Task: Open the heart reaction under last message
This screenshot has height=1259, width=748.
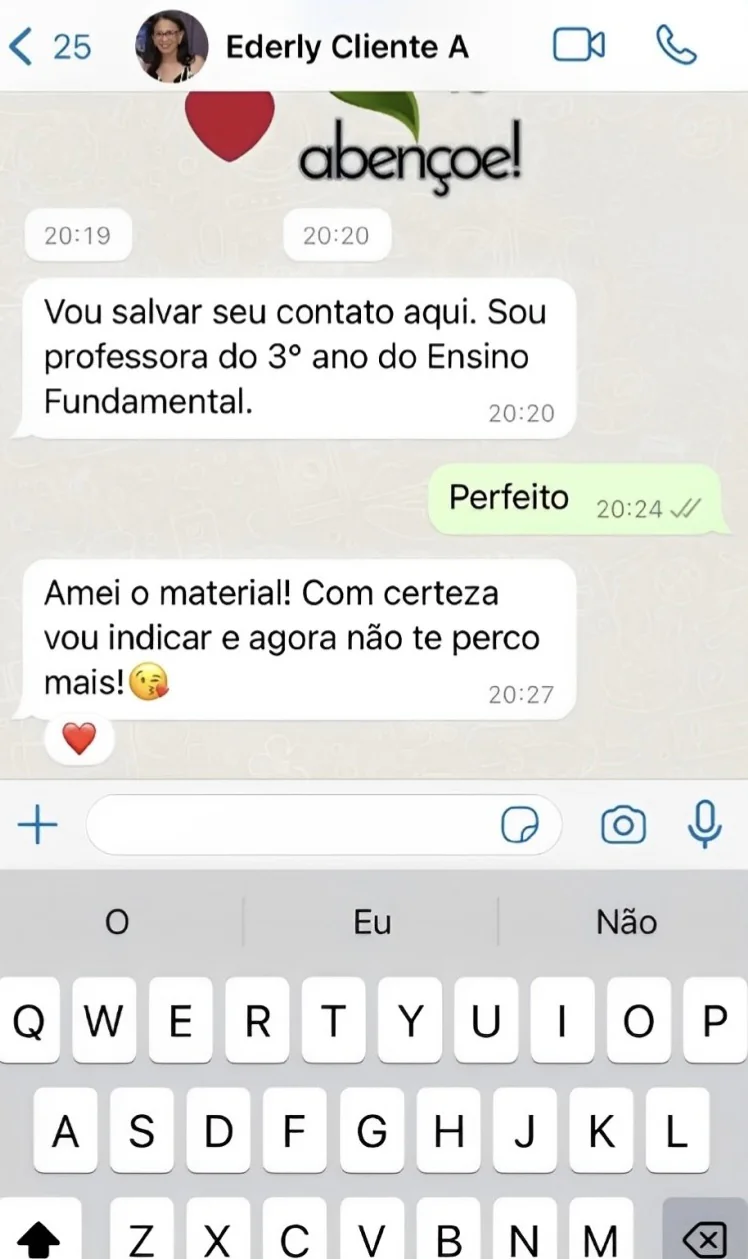Action: coord(79,739)
